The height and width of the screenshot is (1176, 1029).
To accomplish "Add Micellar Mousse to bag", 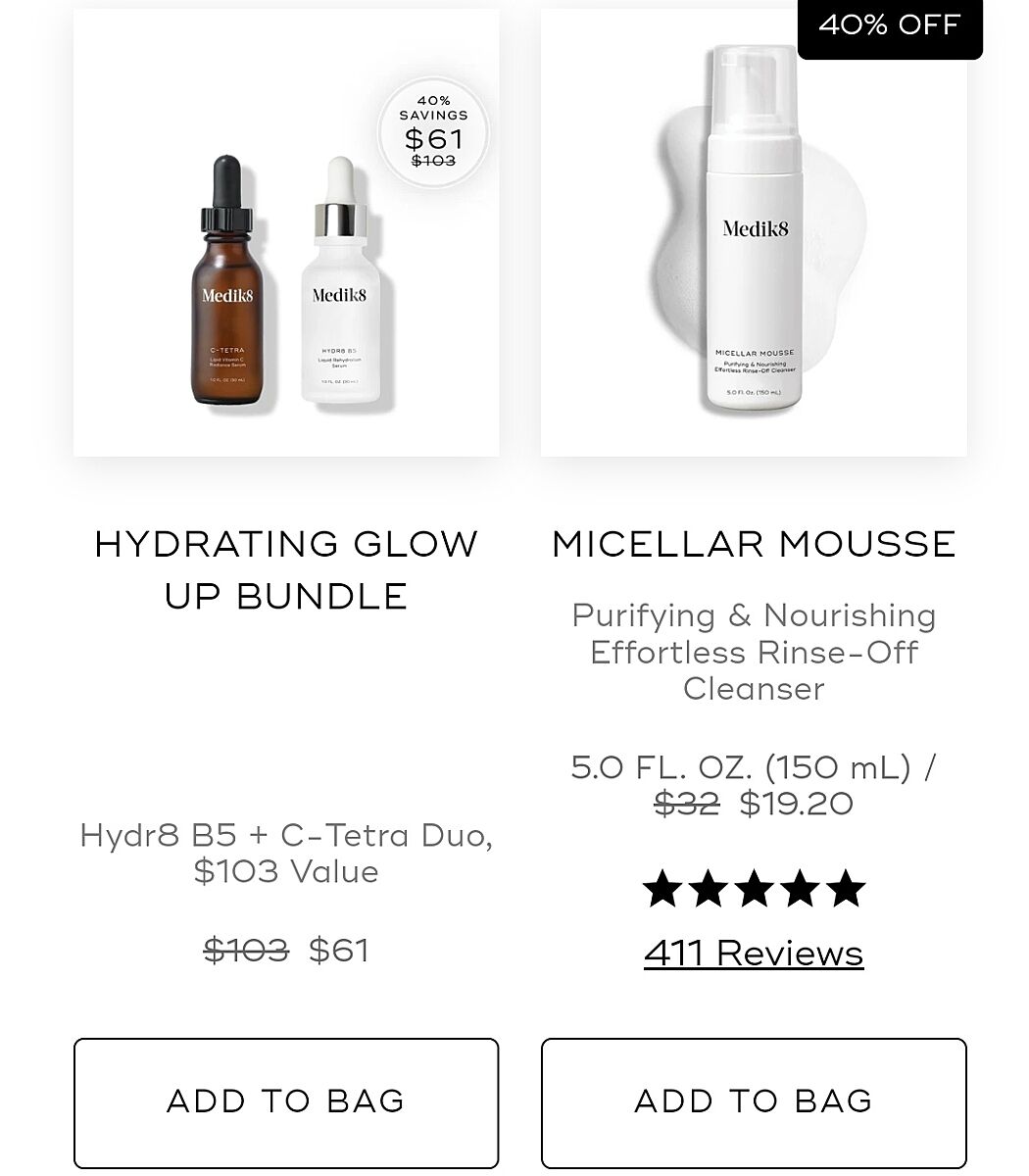I will [x=753, y=1102].
